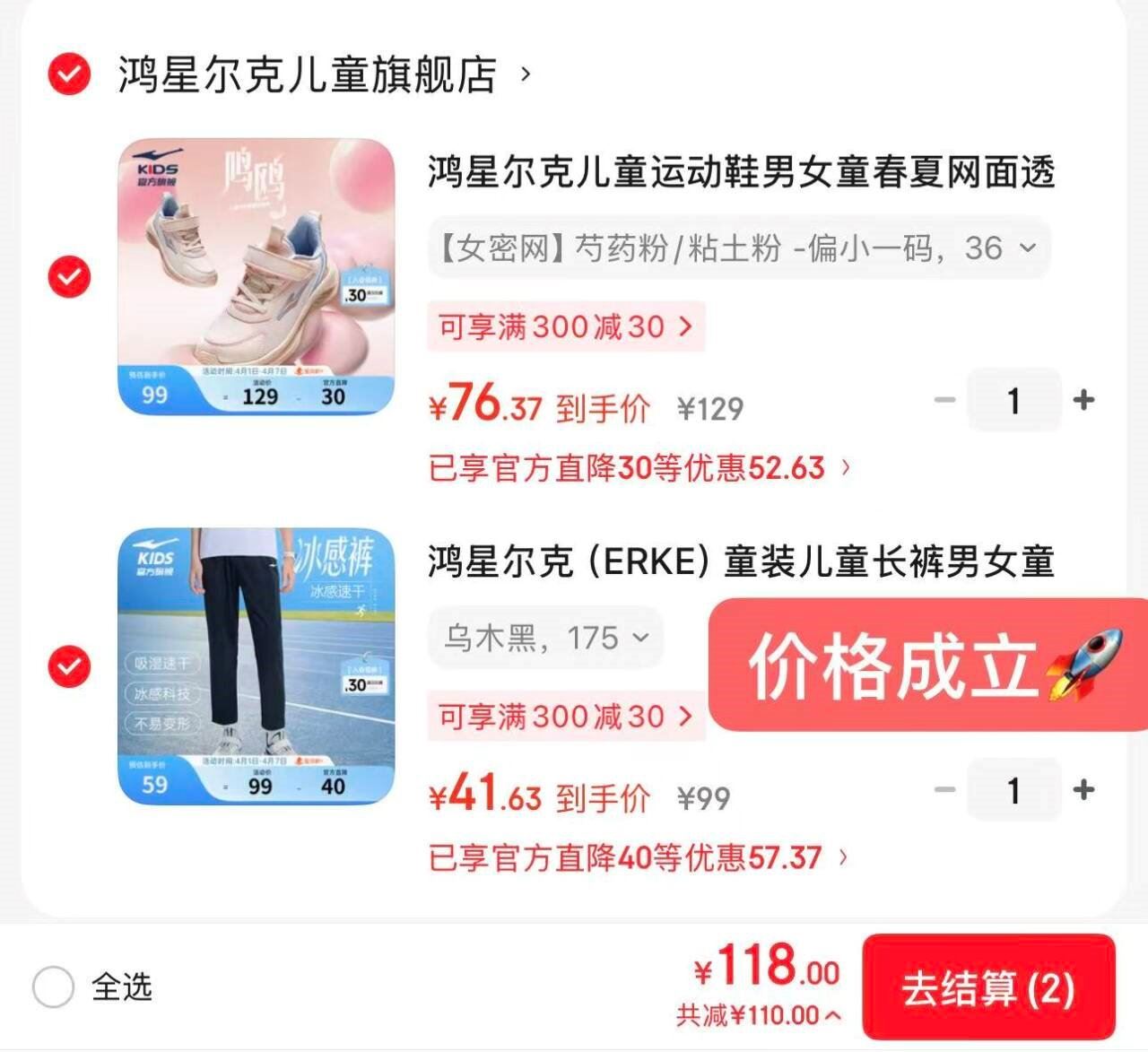Deselect the 儿童运动鞋 item checkbox
Screen dimensions: 1148x1052
click(69, 276)
